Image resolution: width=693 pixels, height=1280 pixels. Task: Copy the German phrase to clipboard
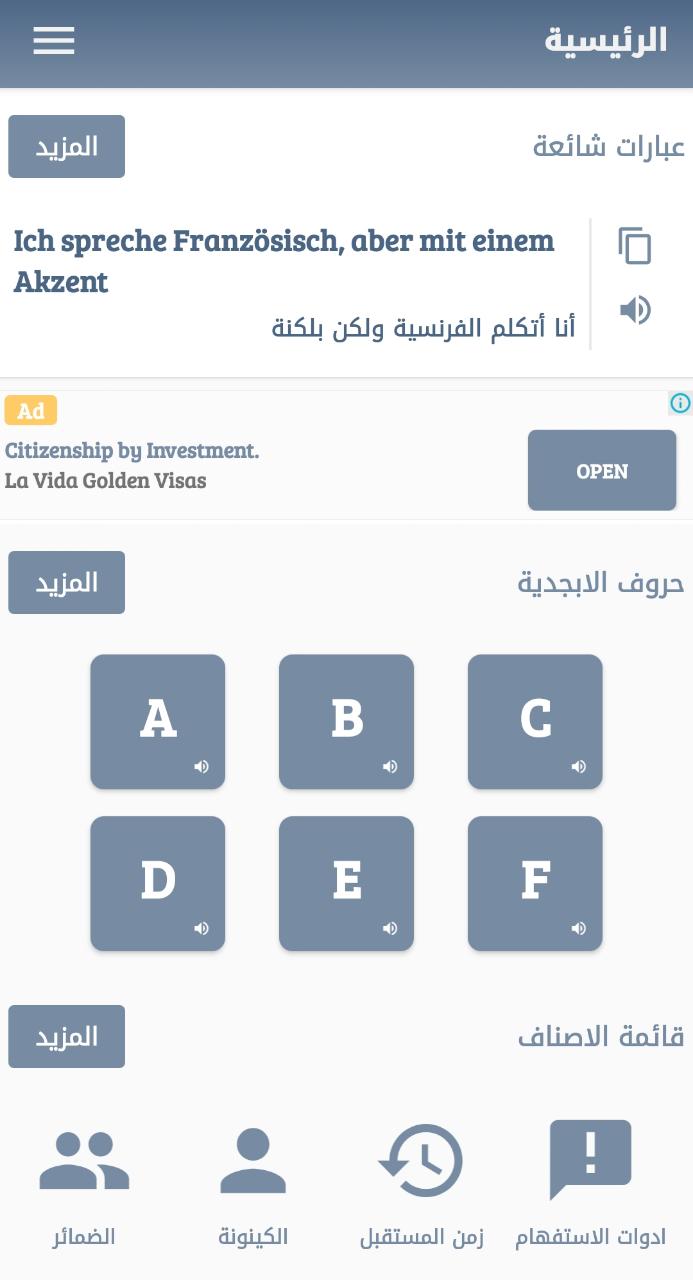pos(635,246)
